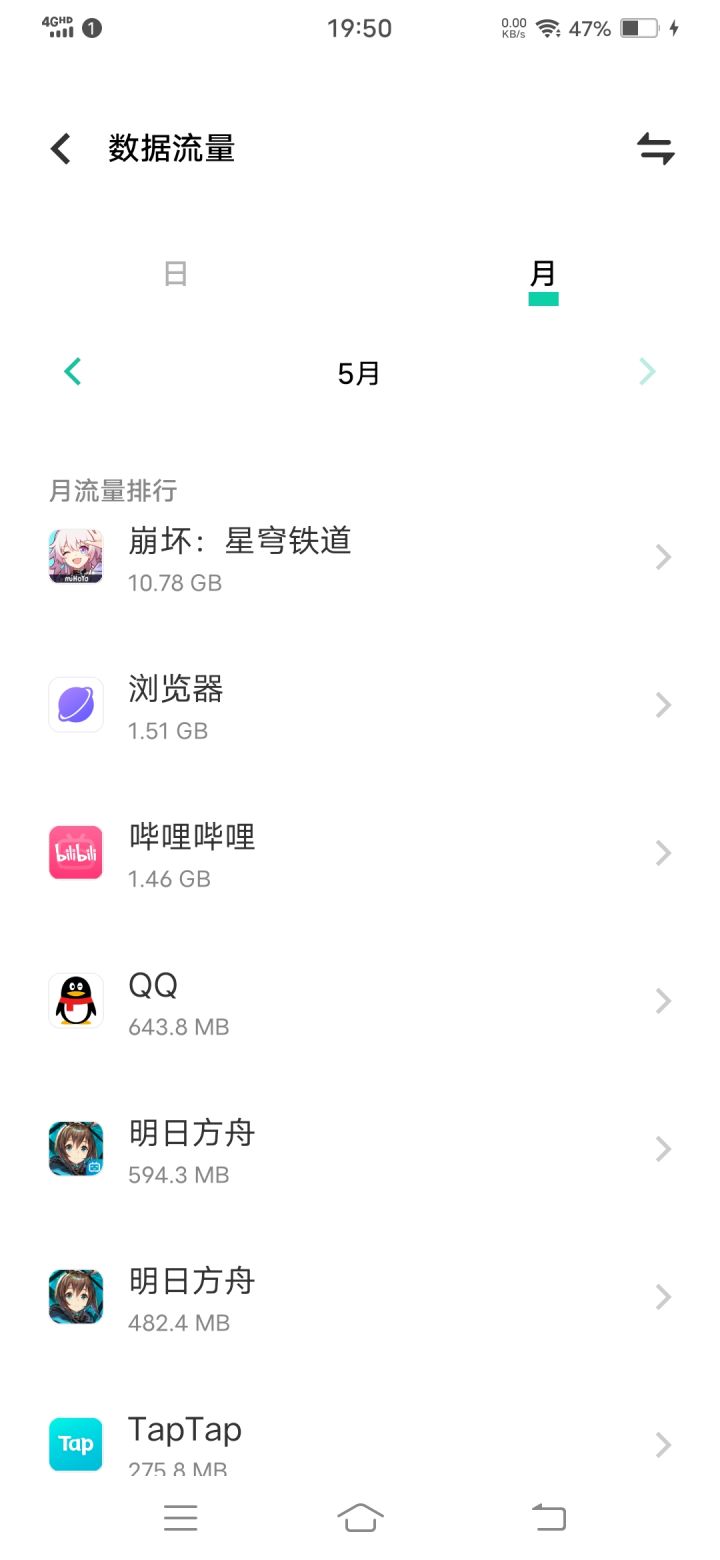Go back from the 数据流量 page
This screenshot has height=1560, width=720.
tap(61, 149)
